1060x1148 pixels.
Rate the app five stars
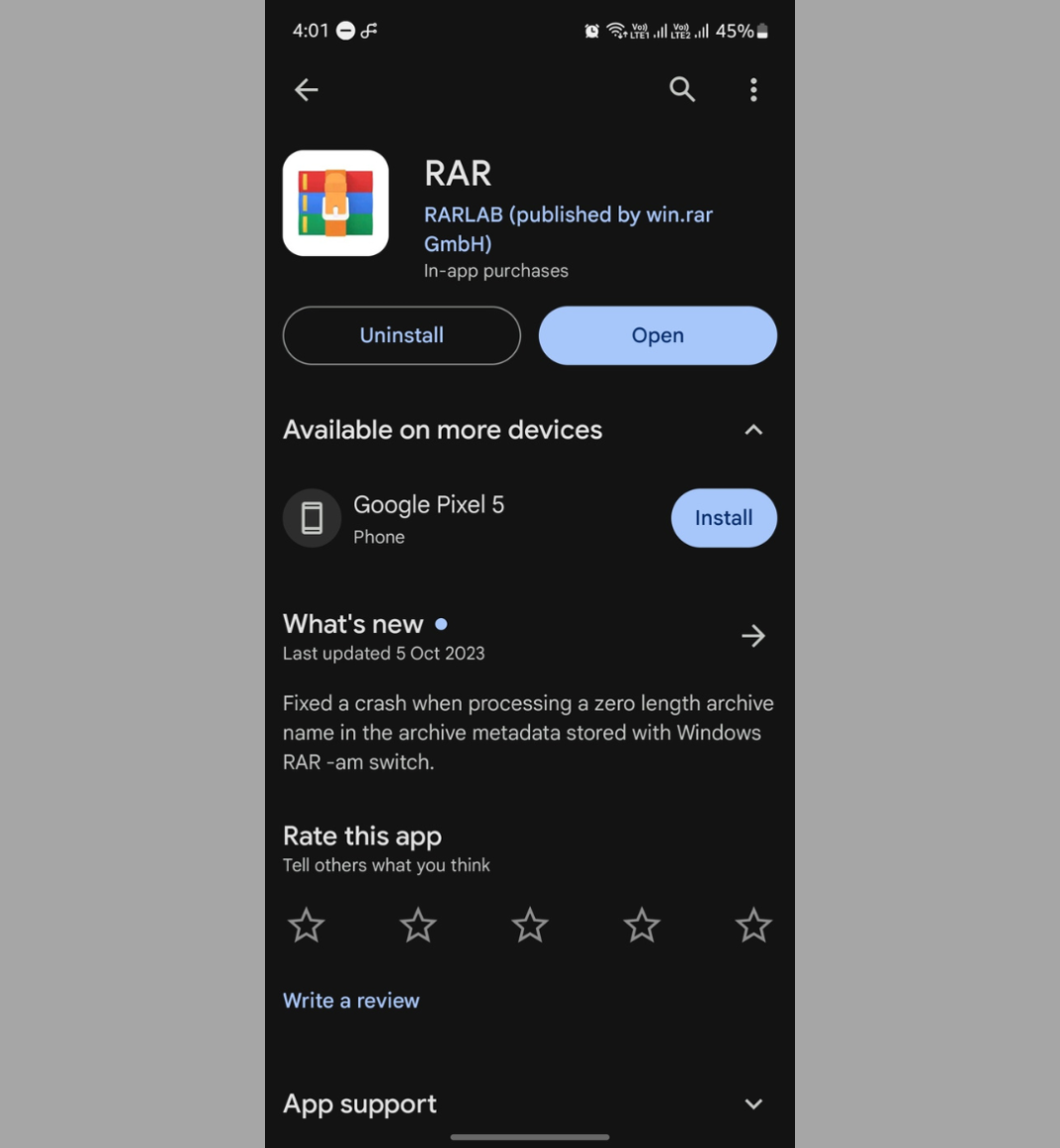coord(753,925)
